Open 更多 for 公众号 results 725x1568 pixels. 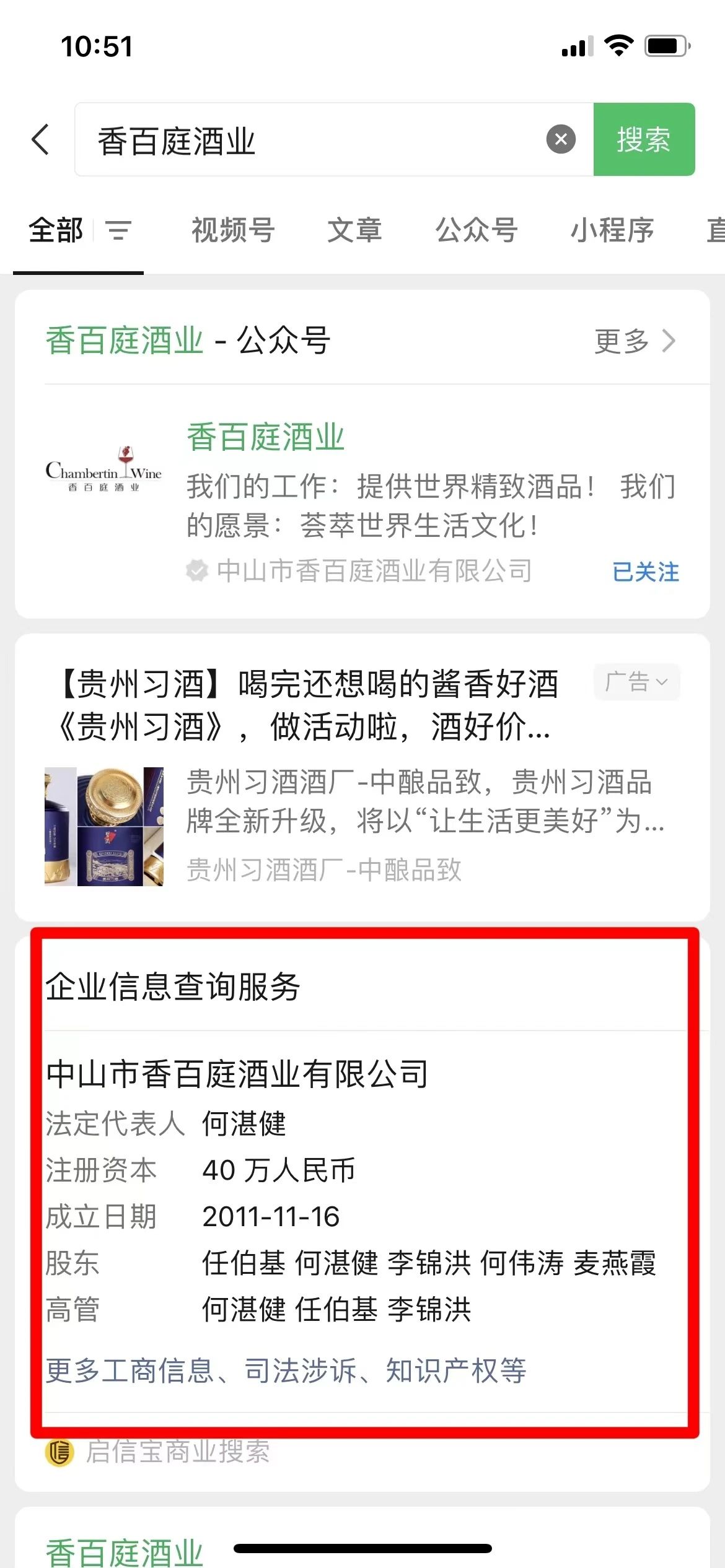(x=635, y=341)
